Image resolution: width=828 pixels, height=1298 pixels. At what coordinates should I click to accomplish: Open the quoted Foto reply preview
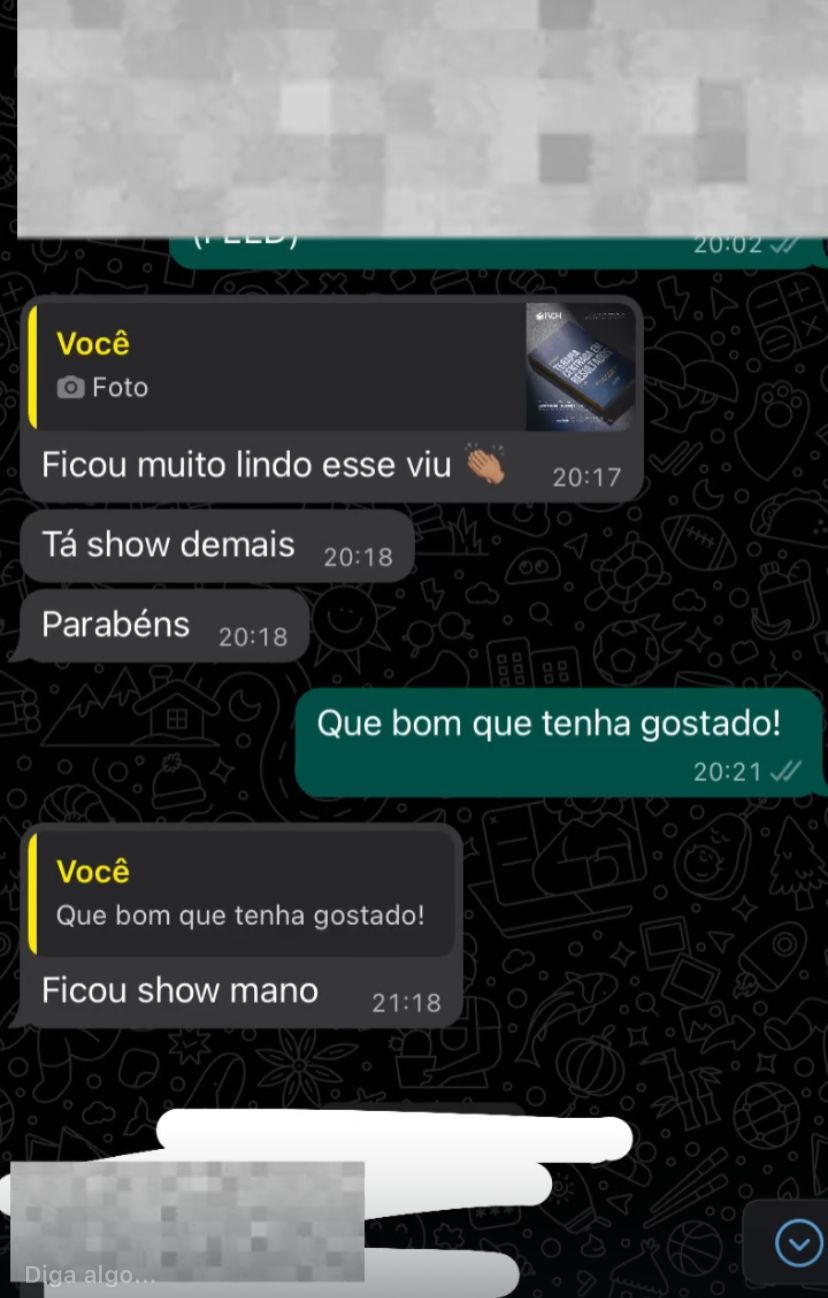[330, 366]
